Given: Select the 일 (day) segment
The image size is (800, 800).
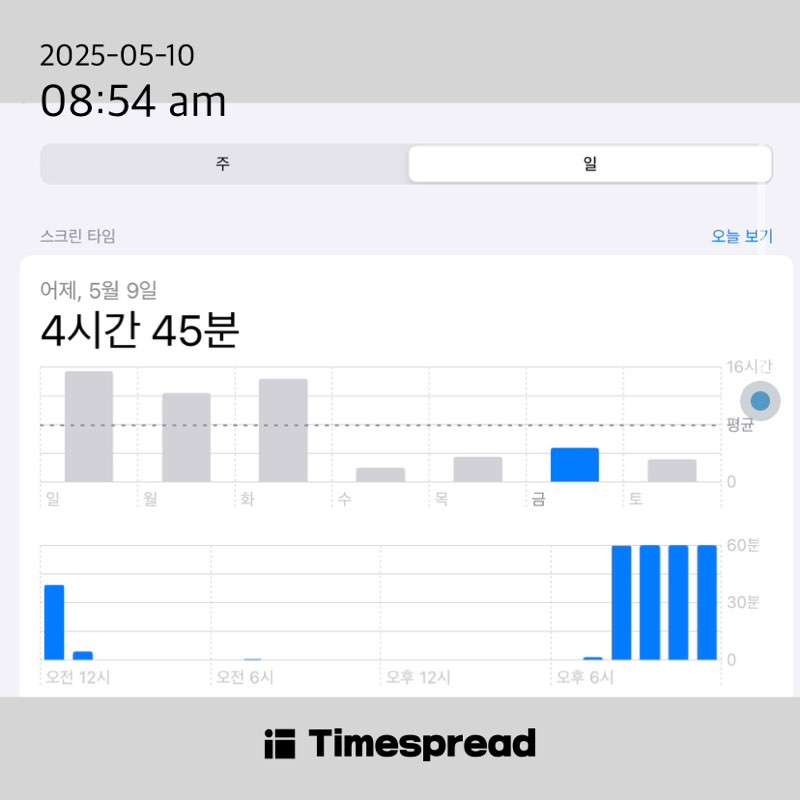Looking at the screenshot, I should click(x=590, y=164).
